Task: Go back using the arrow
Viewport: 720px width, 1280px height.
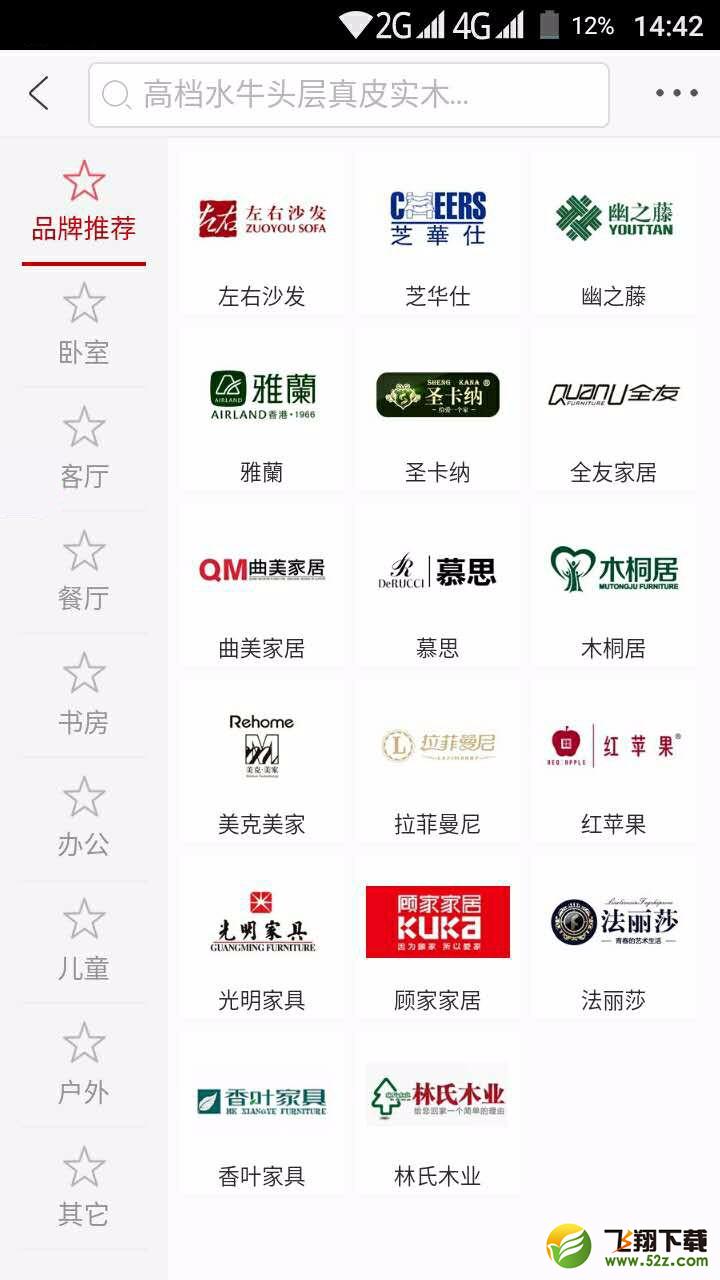Action: 39,94
